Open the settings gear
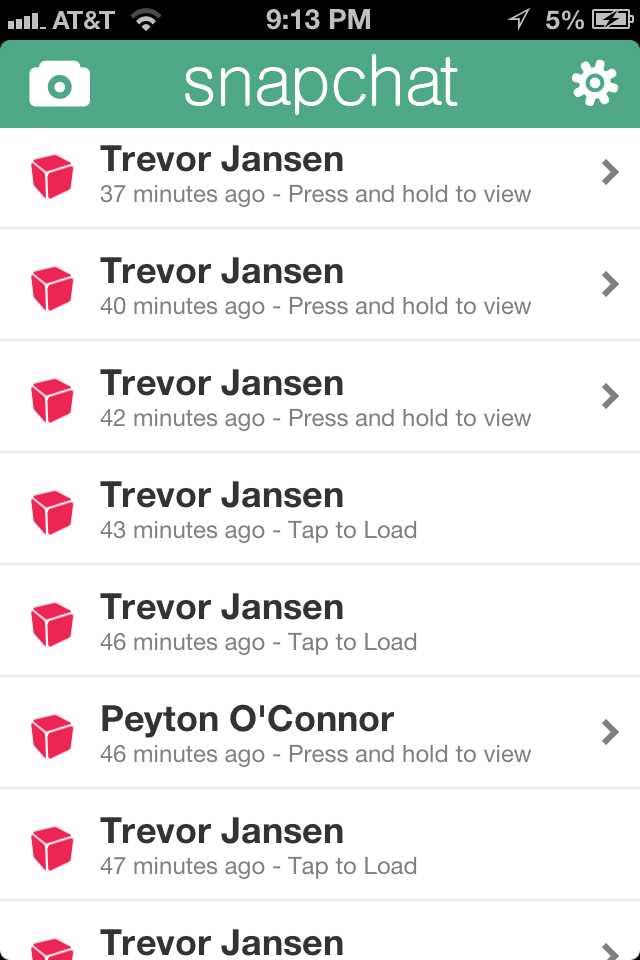640x960 pixels. (595, 84)
